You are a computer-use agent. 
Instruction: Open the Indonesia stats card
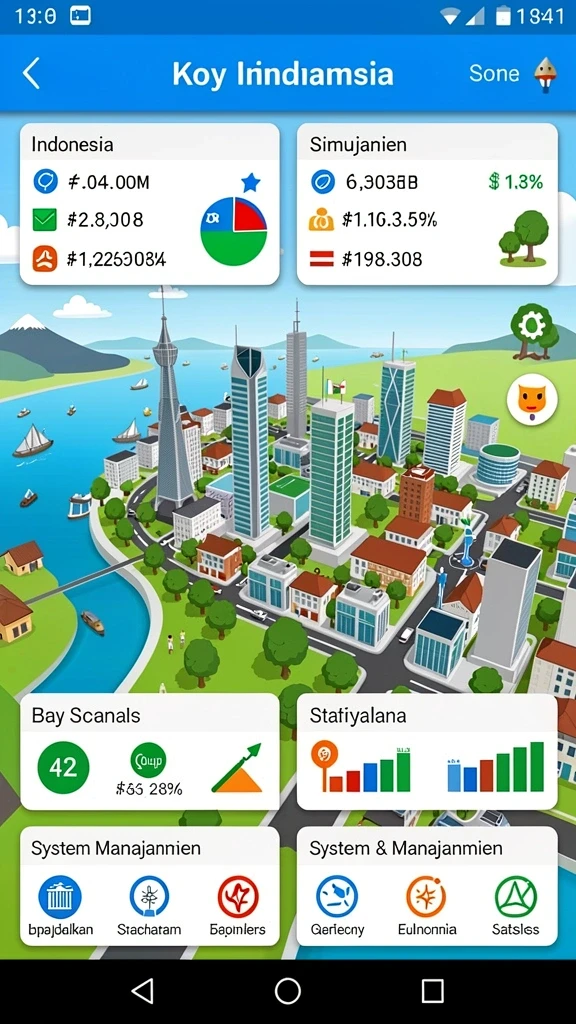click(x=150, y=204)
